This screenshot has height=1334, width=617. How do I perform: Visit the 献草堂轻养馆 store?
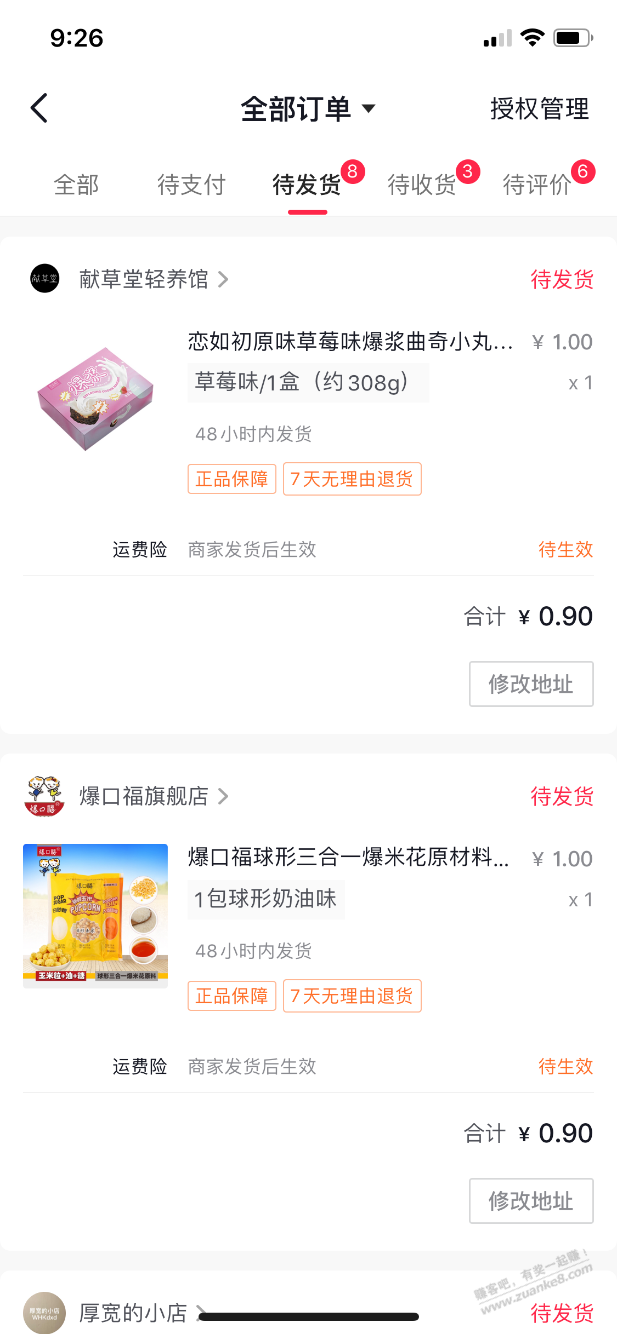click(144, 279)
